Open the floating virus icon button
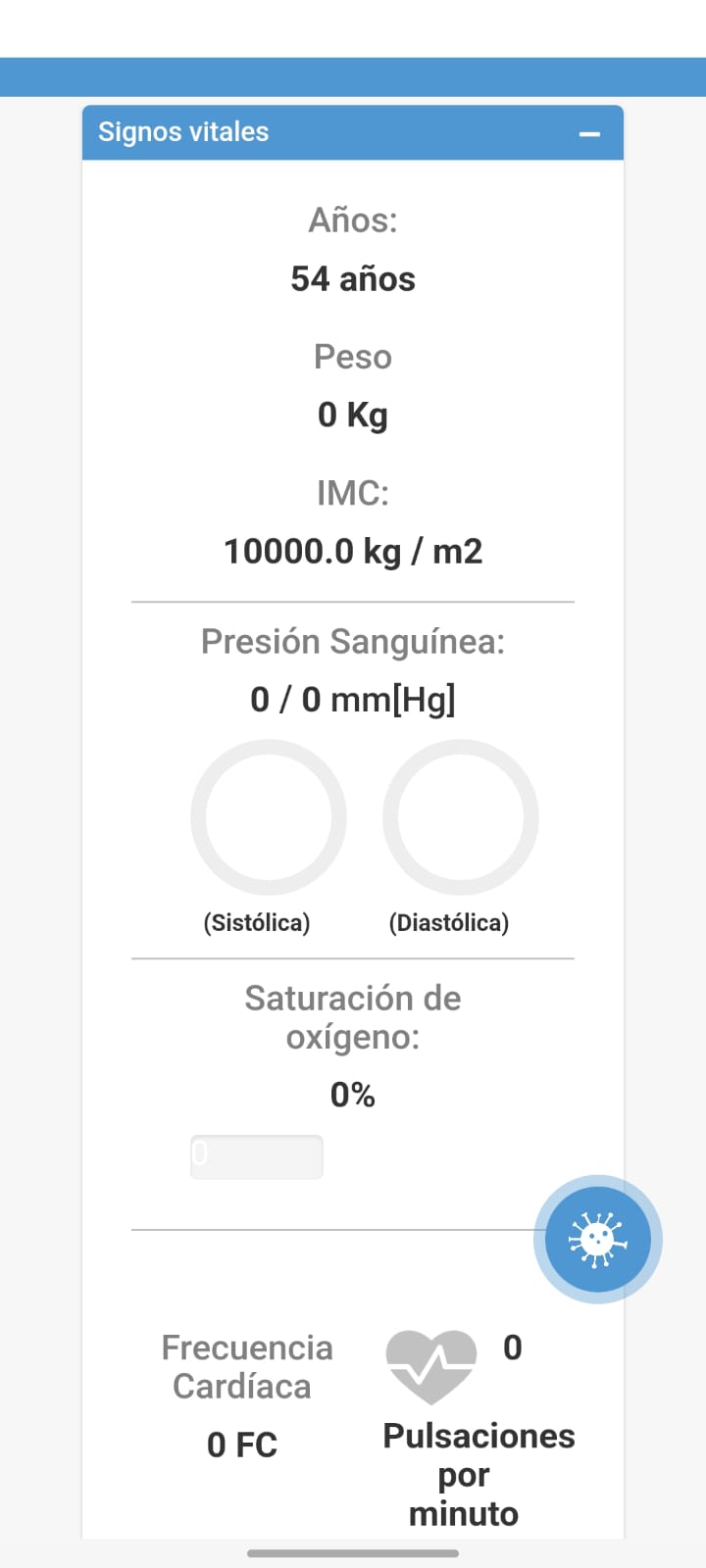 [597, 1240]
